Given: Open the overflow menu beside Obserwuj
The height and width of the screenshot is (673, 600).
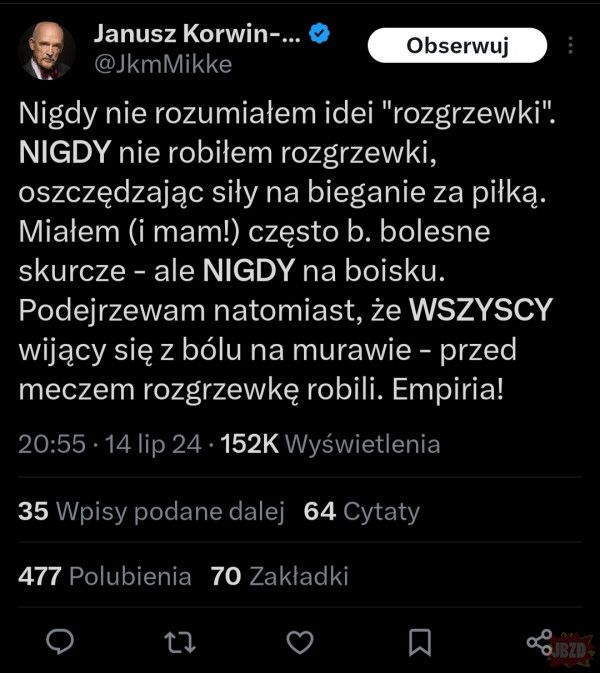Looking at the screenshot, I should [x=571, y=46].
